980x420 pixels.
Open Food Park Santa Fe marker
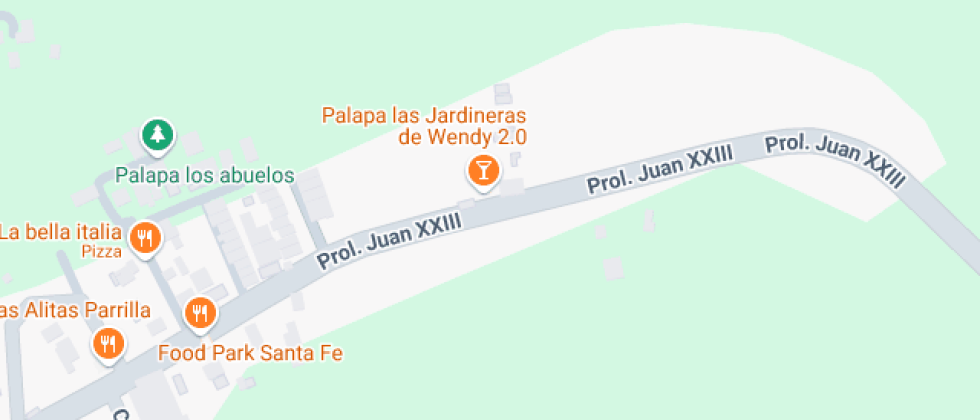[200, 314]
